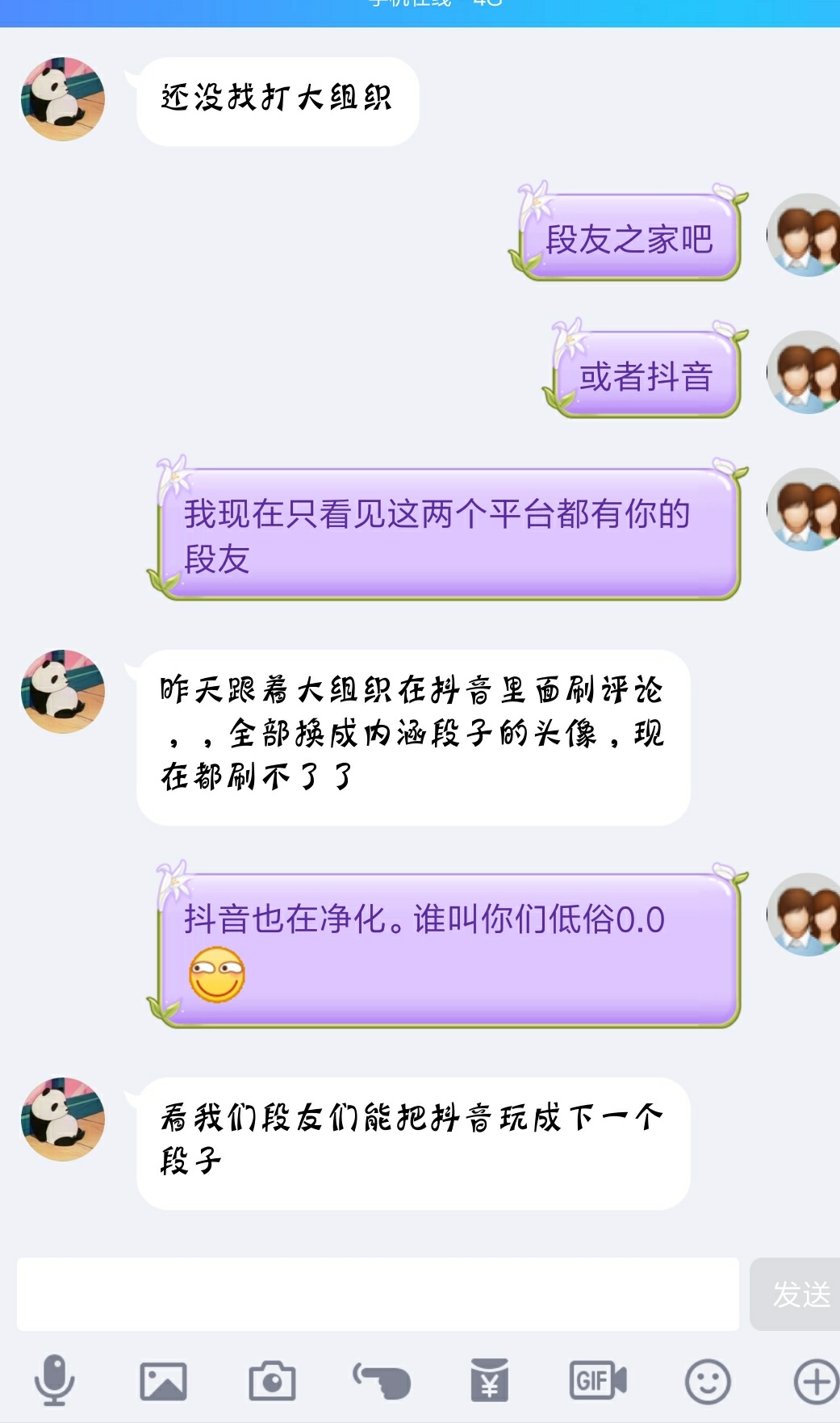The image size is (840, 1423).
Task: Open the emoji panel
Action: (x=708, y=1381)
